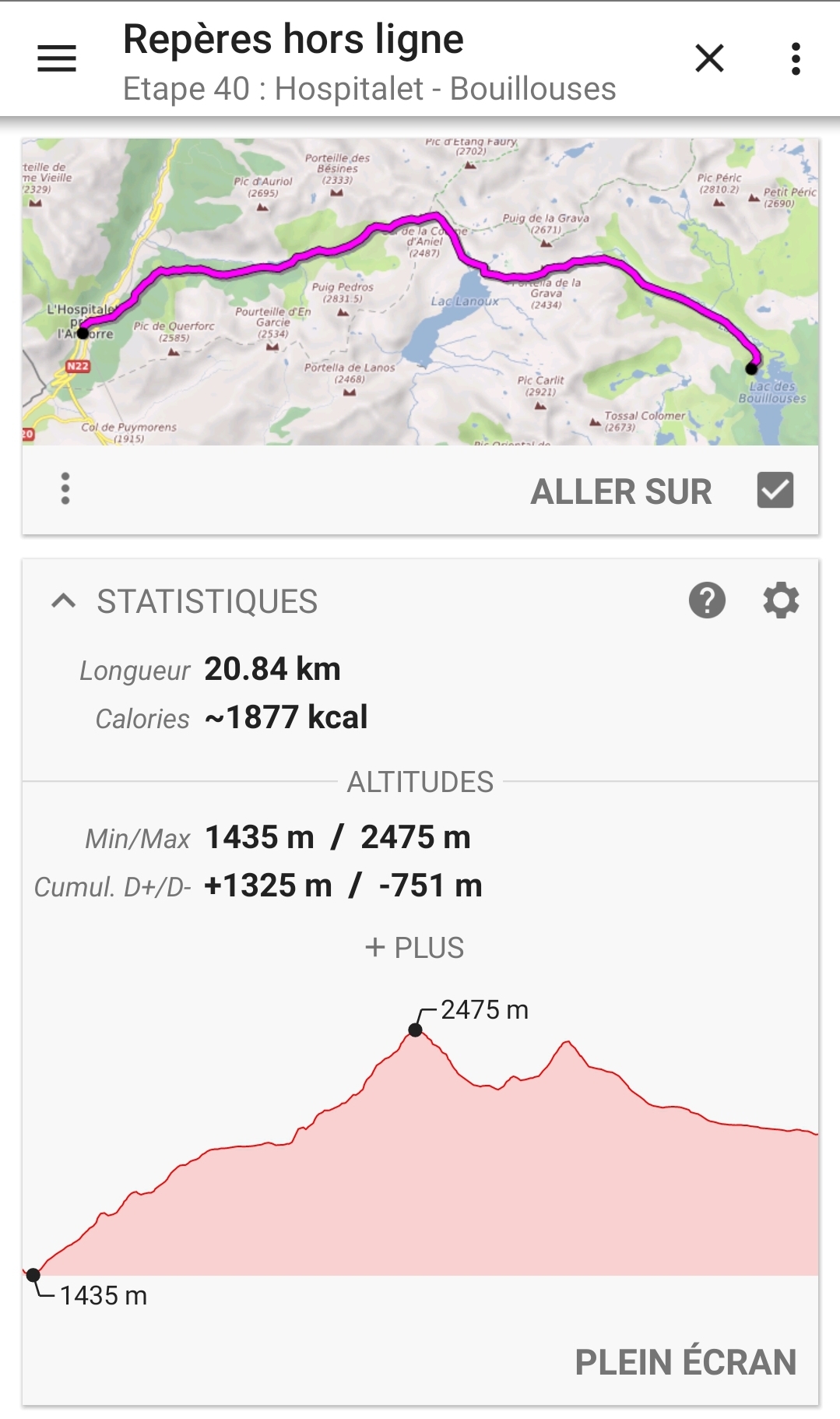Open statistics settings gear

[781, 601]
